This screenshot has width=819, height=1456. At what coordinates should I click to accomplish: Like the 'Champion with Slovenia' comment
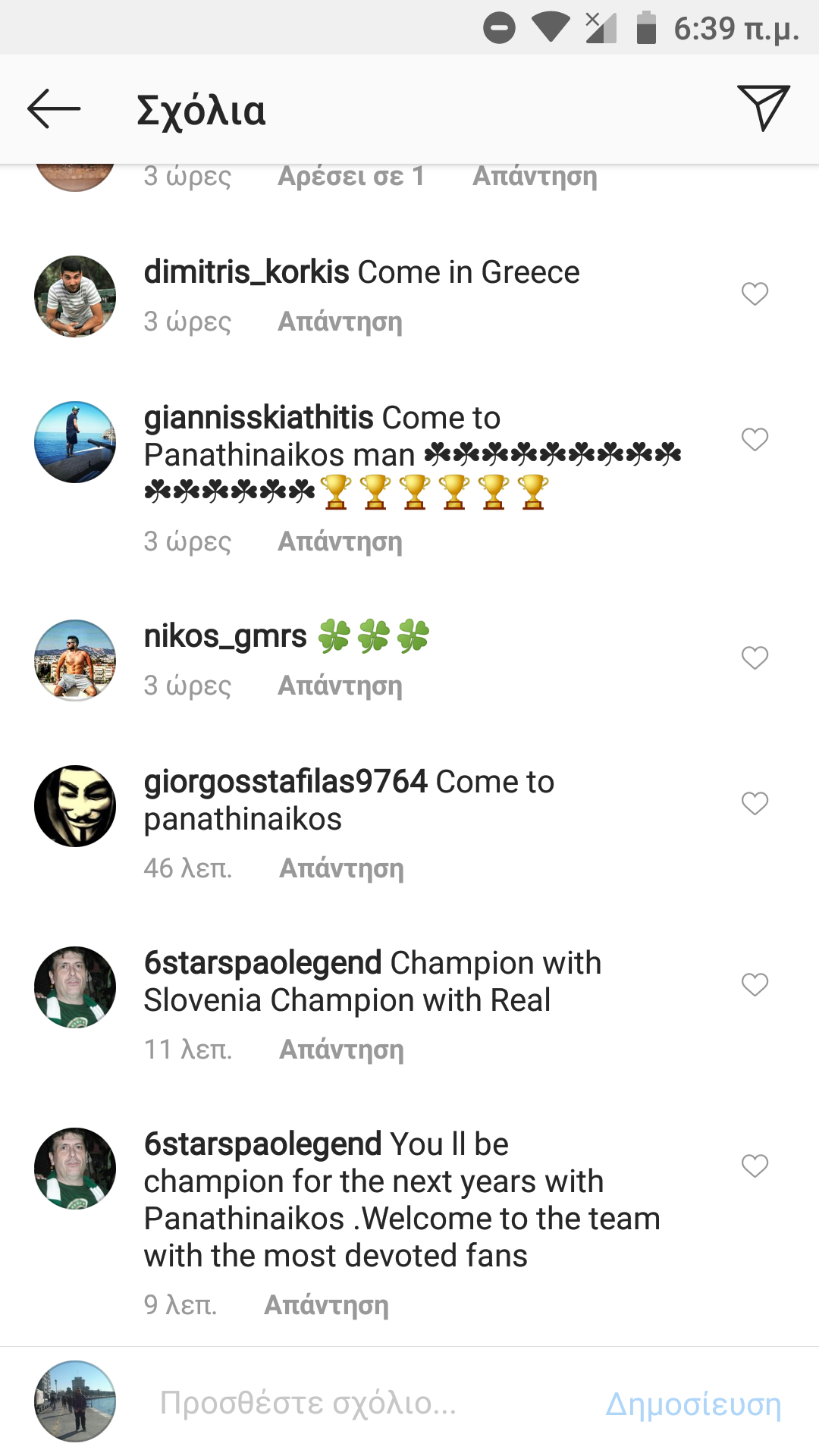point(755,984)
